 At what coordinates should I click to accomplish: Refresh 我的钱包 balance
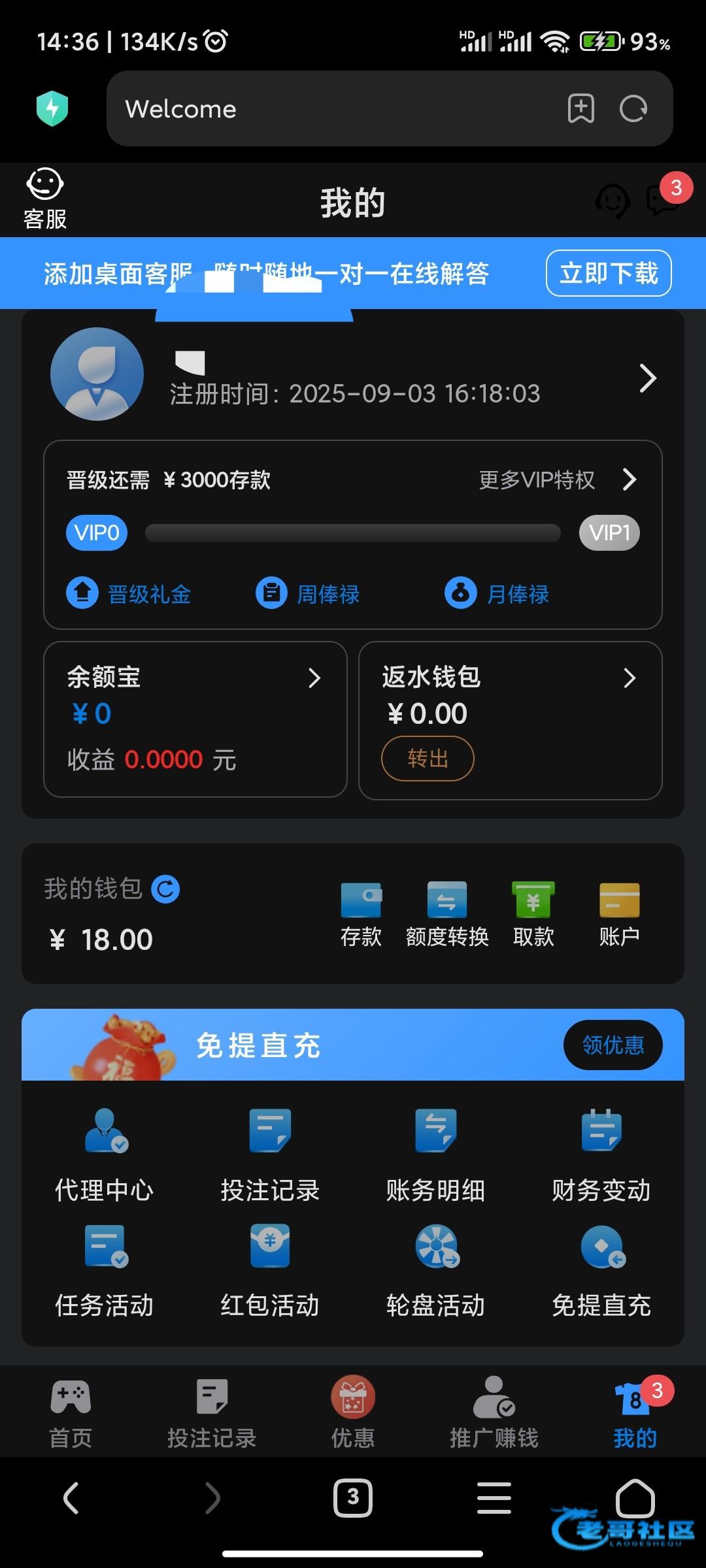tap(165, 889)
